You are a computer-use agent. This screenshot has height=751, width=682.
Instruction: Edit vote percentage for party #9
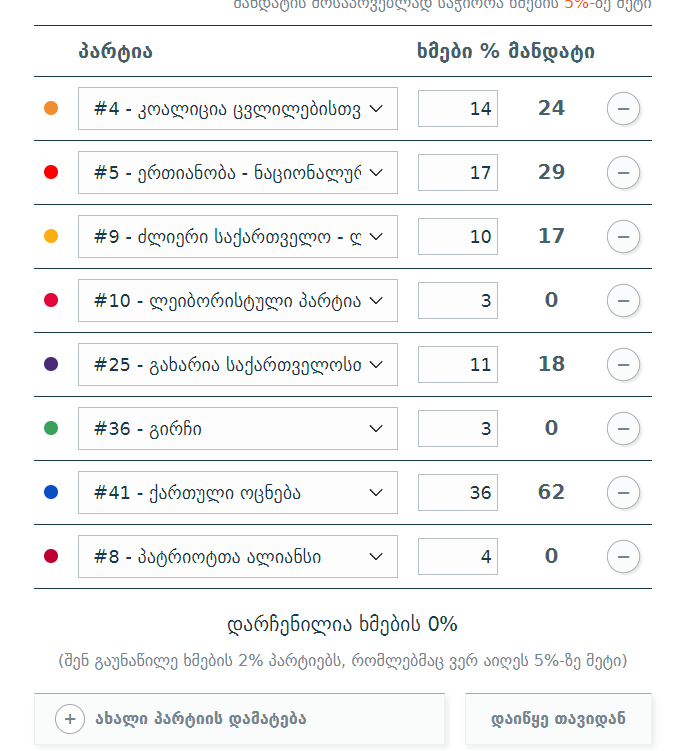pos(458,237)
